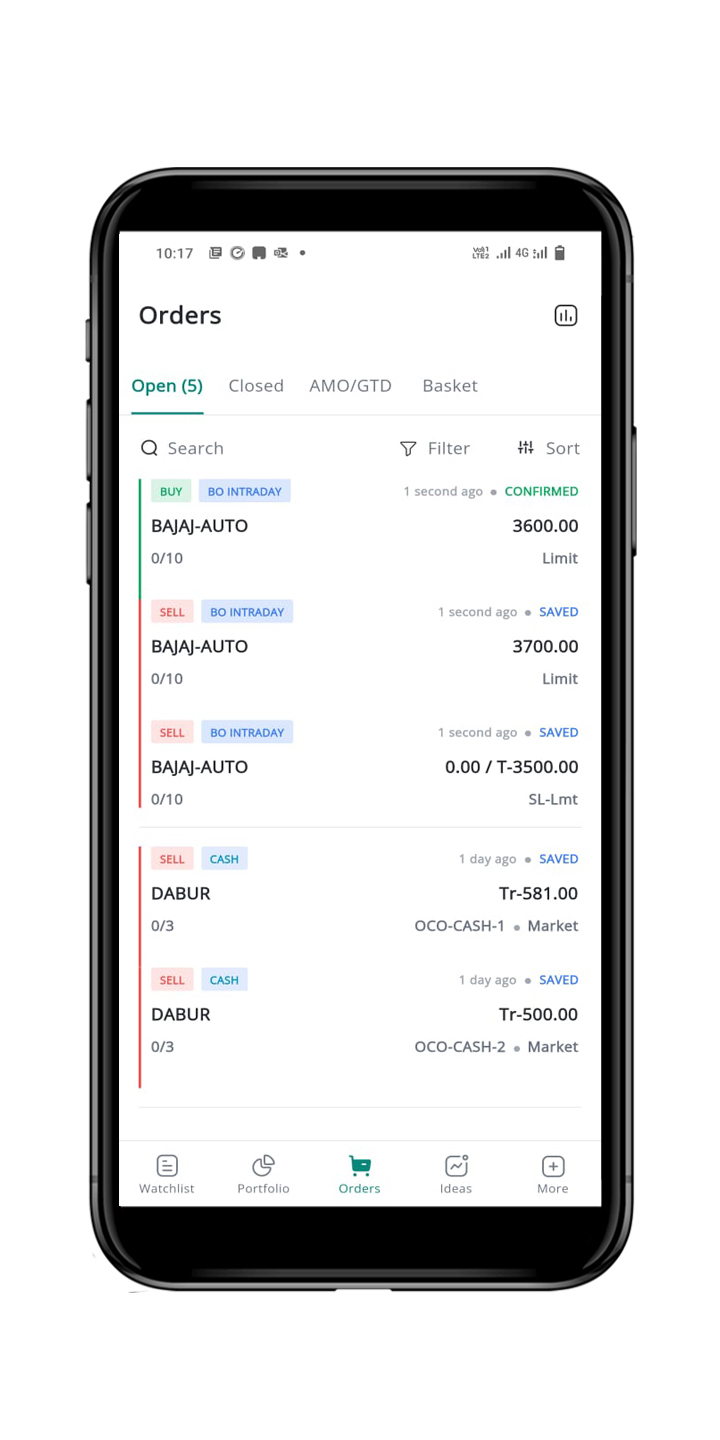Open the BAJAJ-AUTO SL-Lmt sell order
The height and width of the screenshot is (1440, 720).
click(x=360, y=767)
